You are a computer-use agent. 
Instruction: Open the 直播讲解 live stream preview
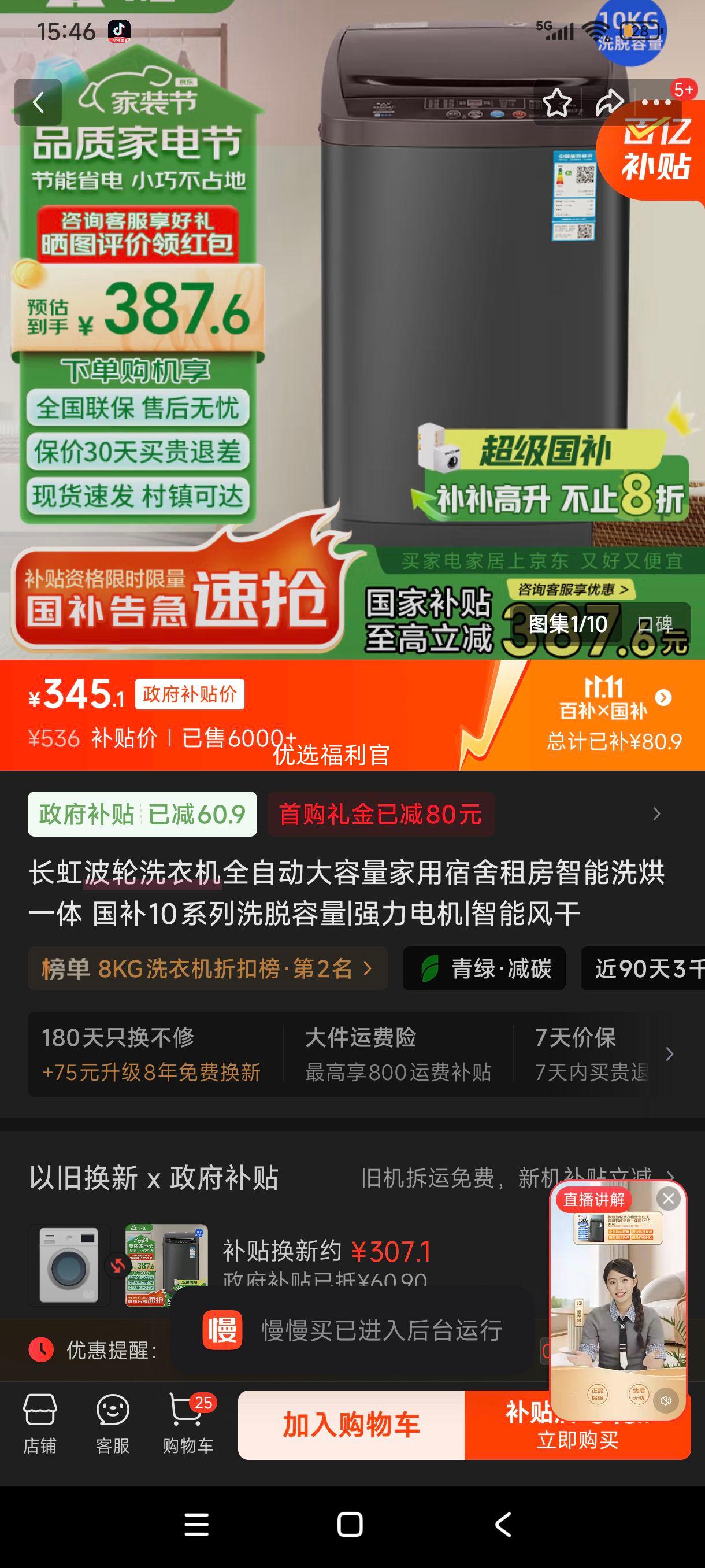click(617, 1296)
